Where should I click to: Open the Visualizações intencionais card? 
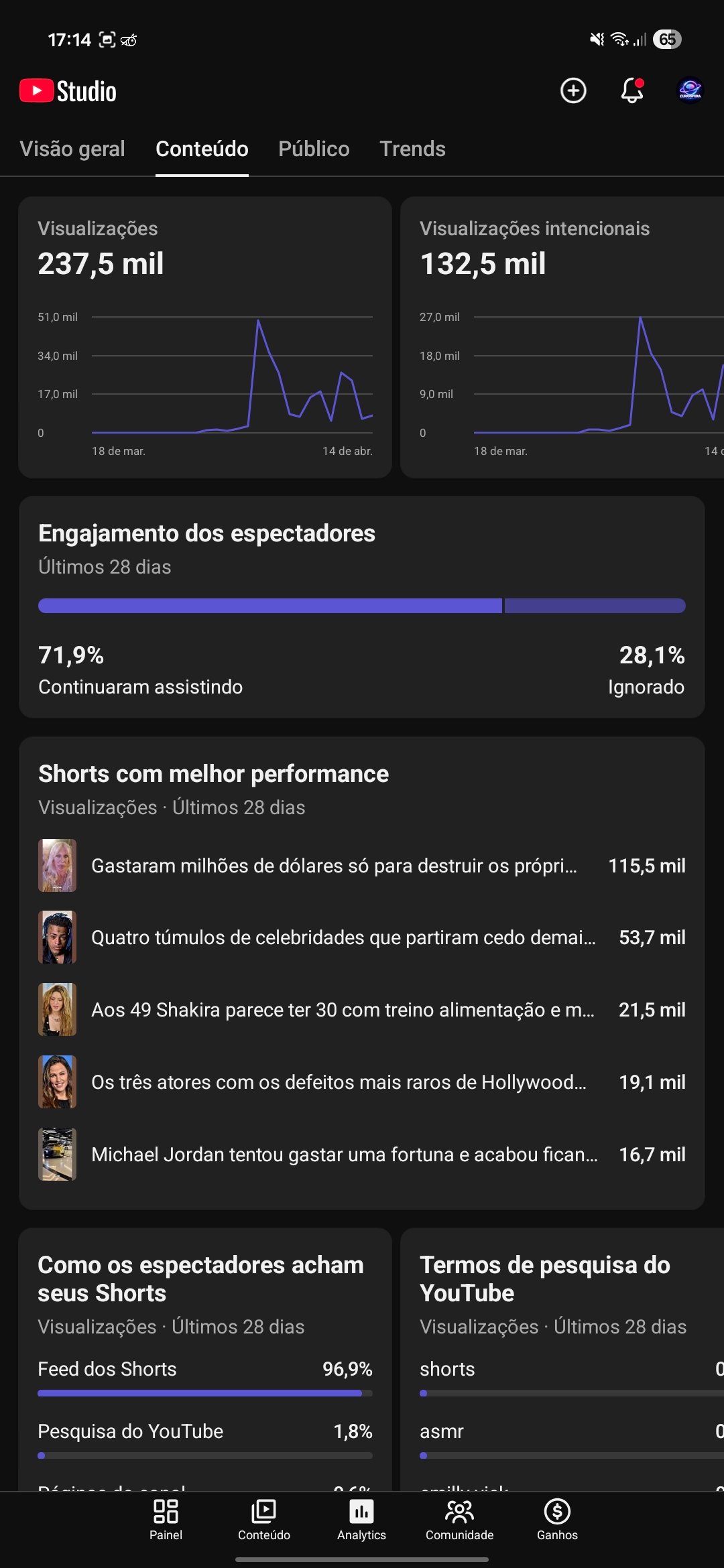[562, 336]
